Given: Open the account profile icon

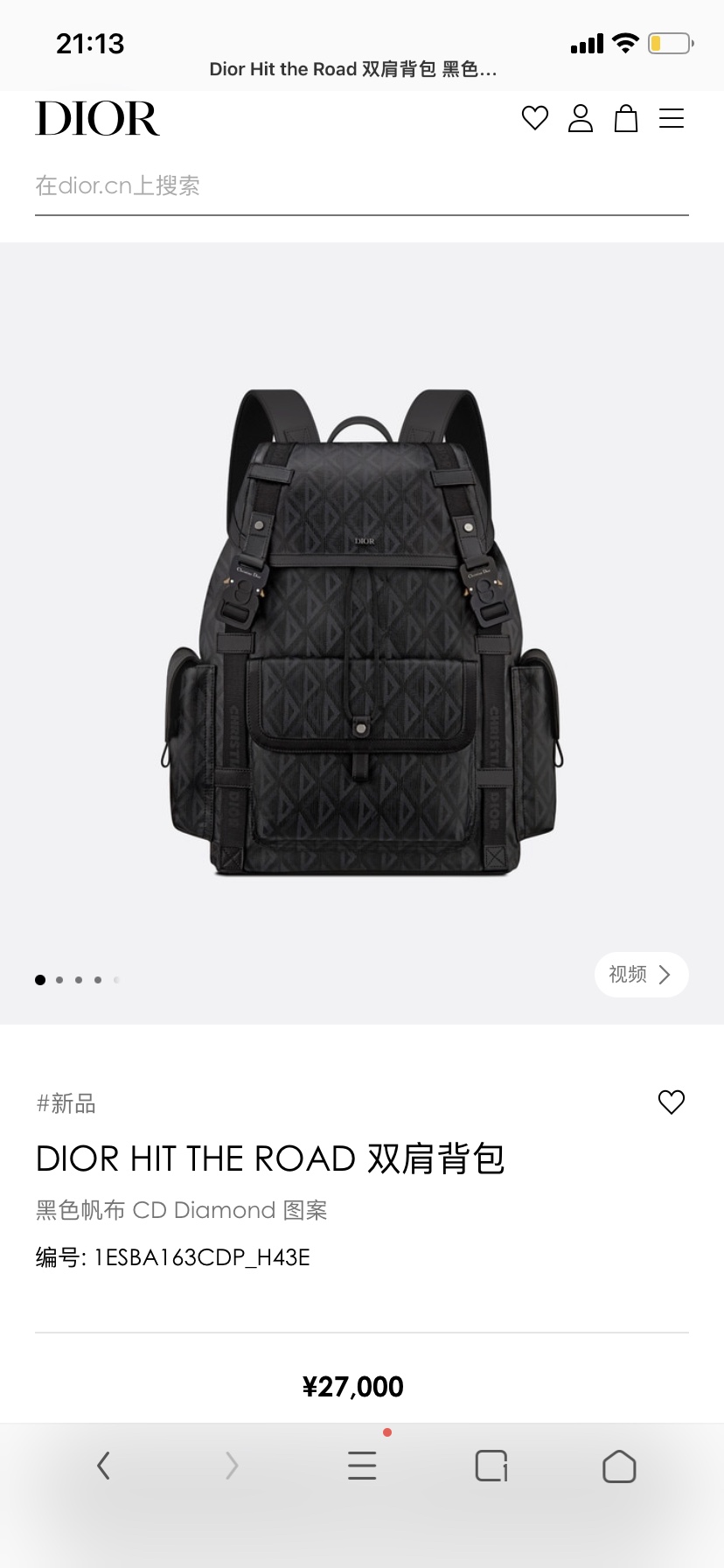Looking at the screenshot, I should pyautogui.click(x=581, y=118).
